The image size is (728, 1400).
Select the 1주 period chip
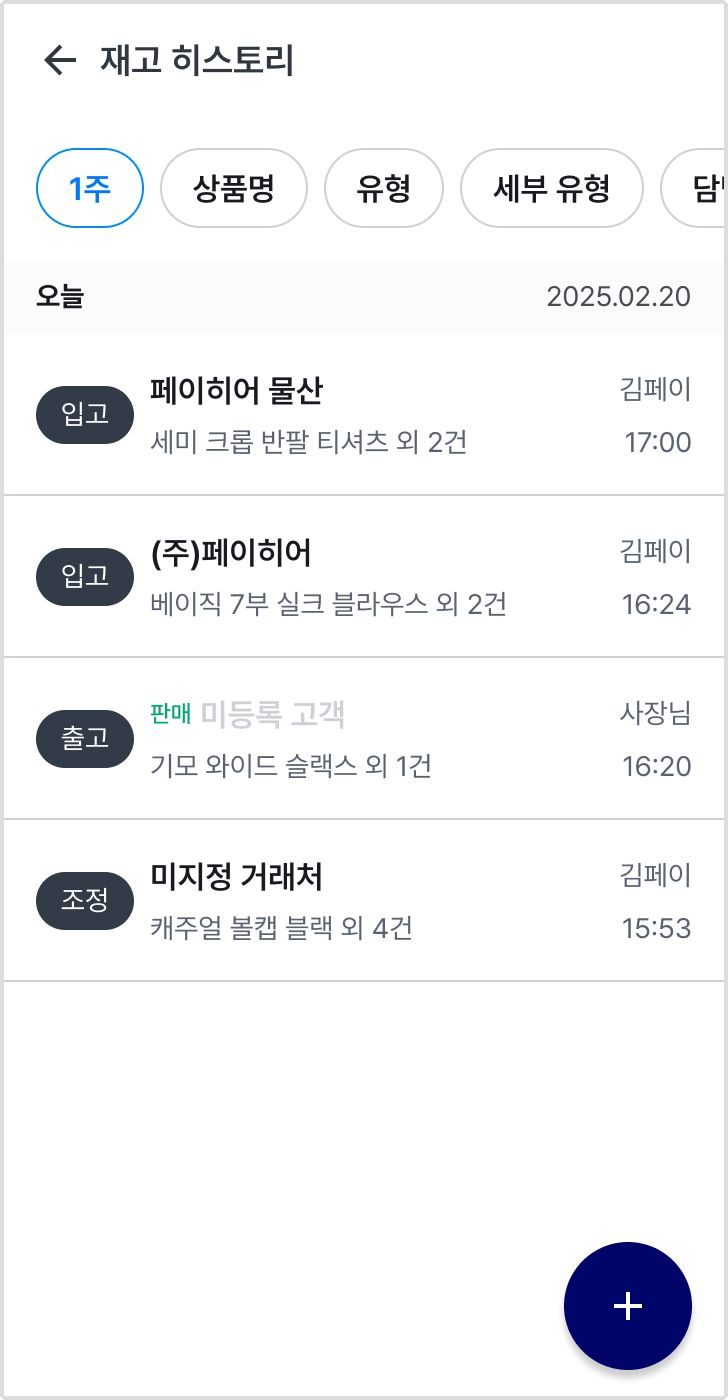coord(90,188)
